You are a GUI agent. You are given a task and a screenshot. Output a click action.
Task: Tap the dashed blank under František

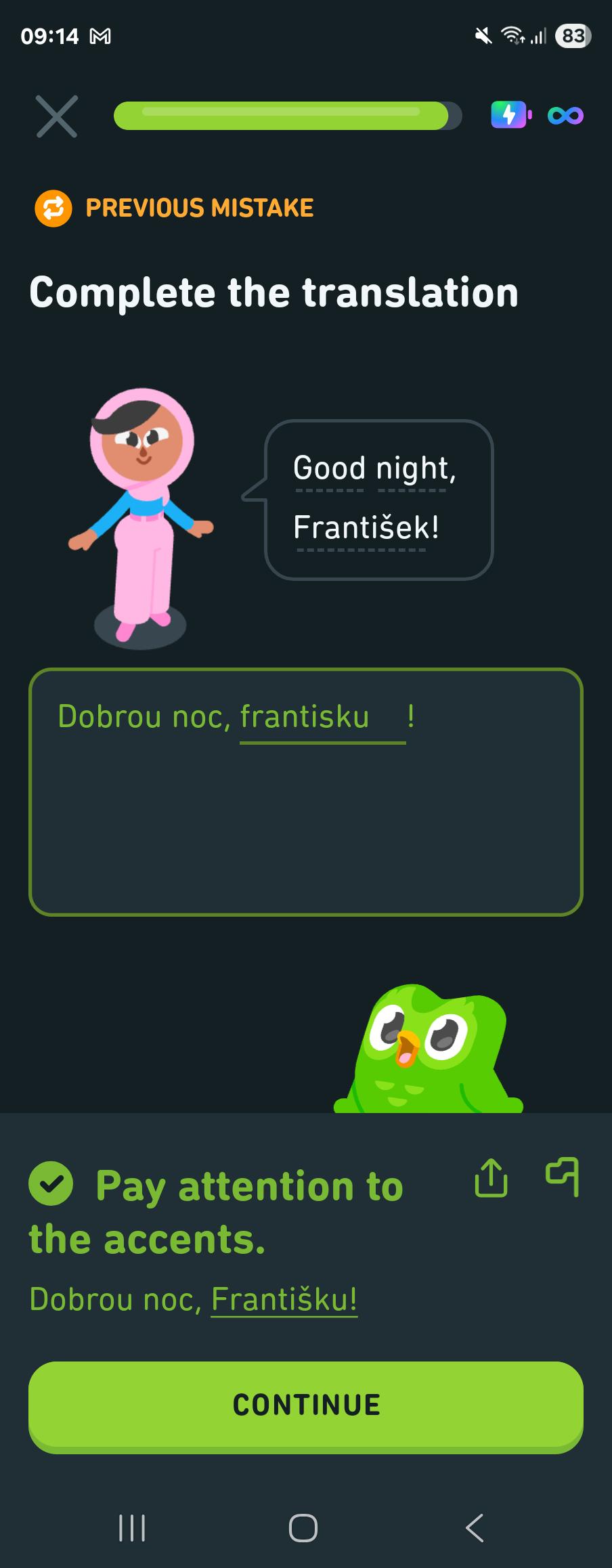click(x=361, y=550)
